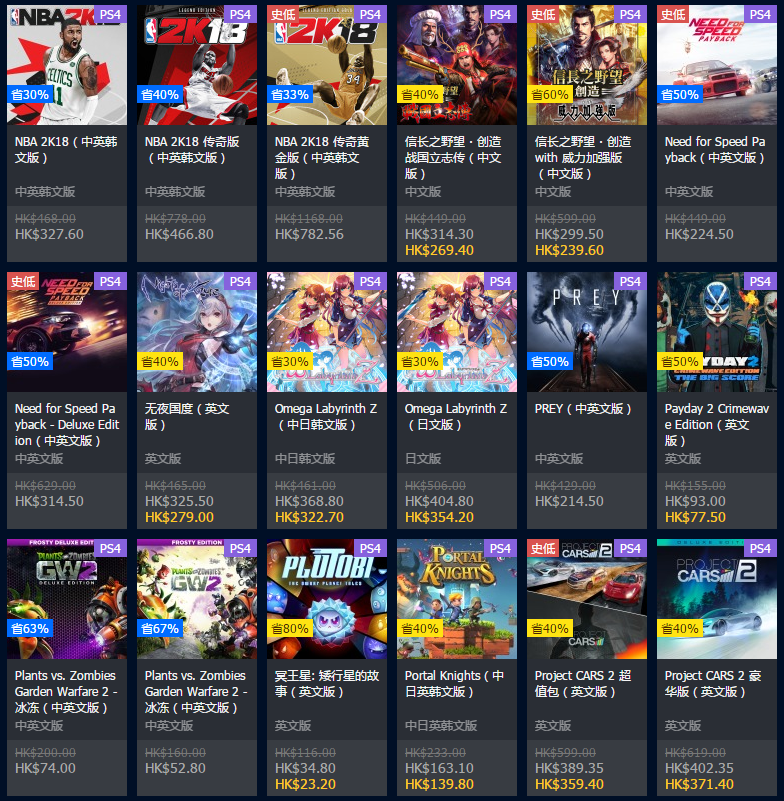This screenshot has height=801, width=784.
Task: Open the 无夜国度 英文版 card
Action: pos(197,332)
